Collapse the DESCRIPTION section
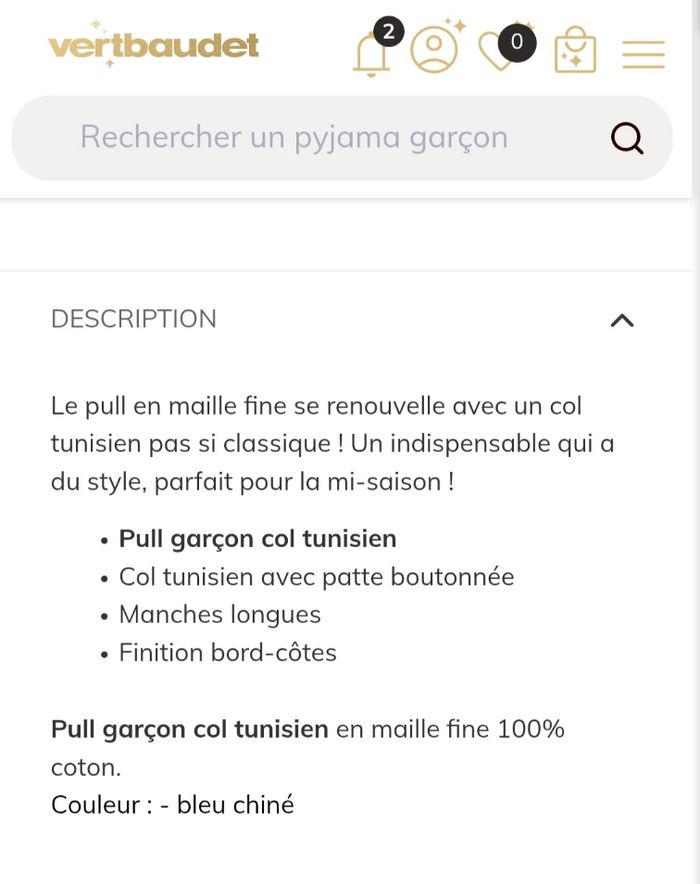The width and height of the screenshot is (700, 884). [622, 320]
